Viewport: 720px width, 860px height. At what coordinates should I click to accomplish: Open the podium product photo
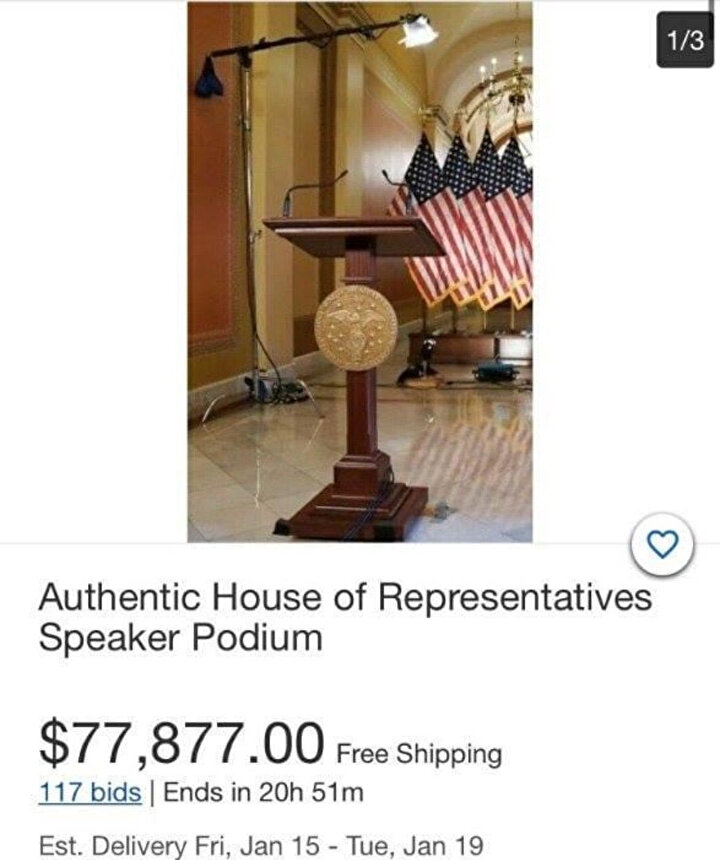tap(359, 270)
